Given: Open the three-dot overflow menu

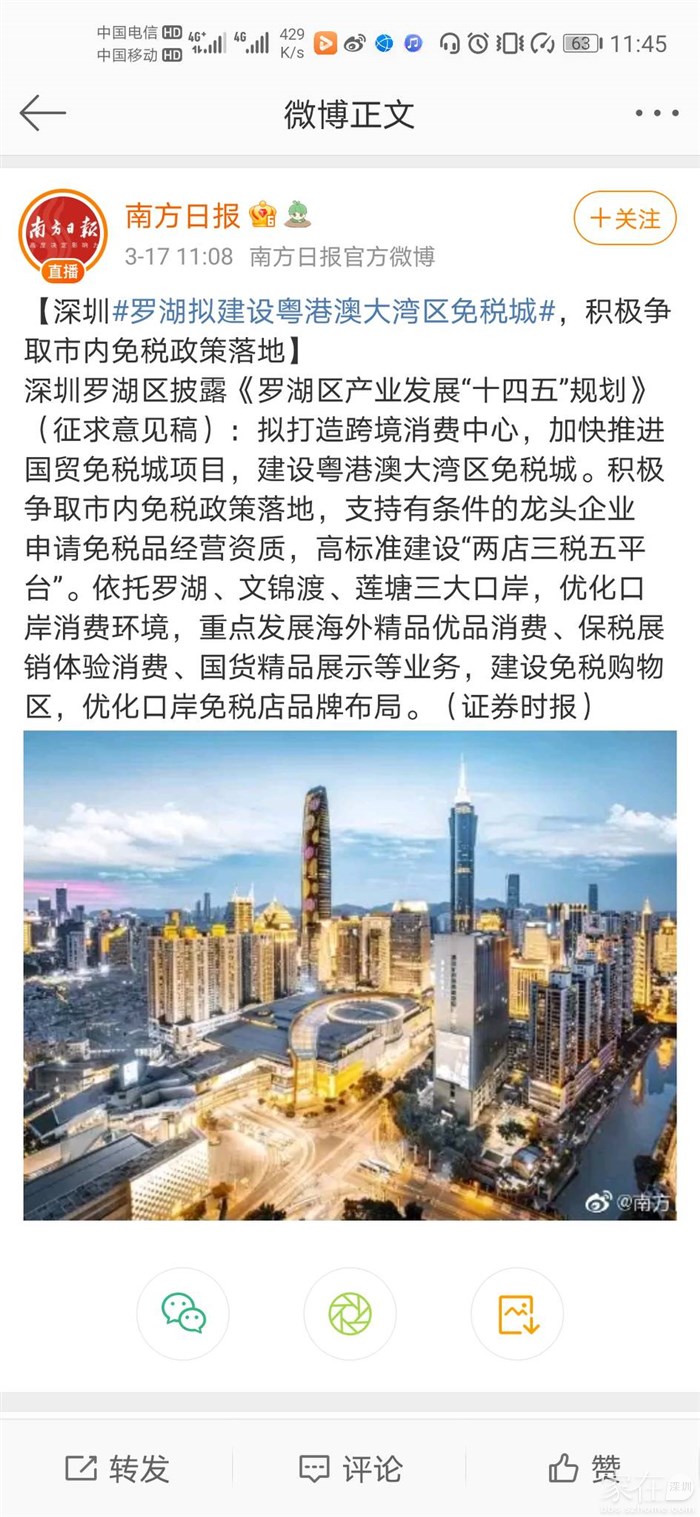Looking at the screenshot, I should coord(656,113).
